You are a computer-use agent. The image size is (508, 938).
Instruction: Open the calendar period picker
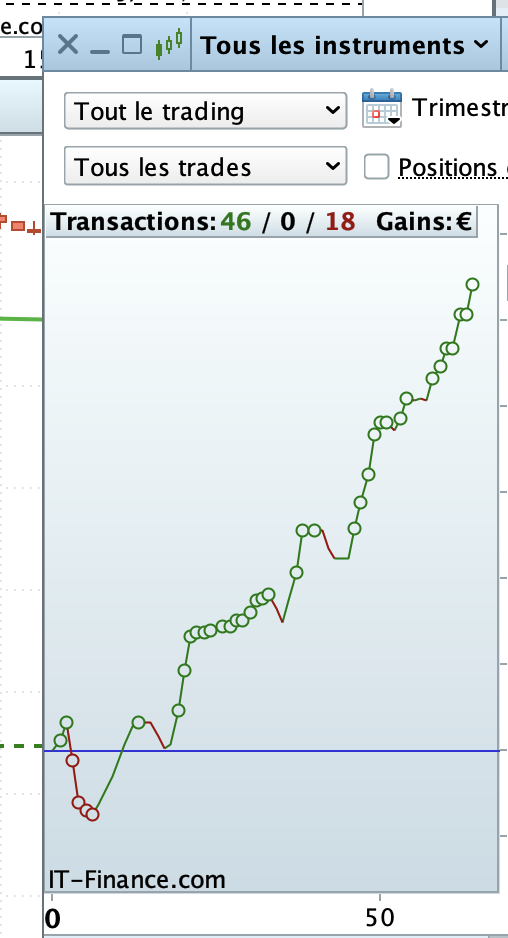tap(382, 108)
